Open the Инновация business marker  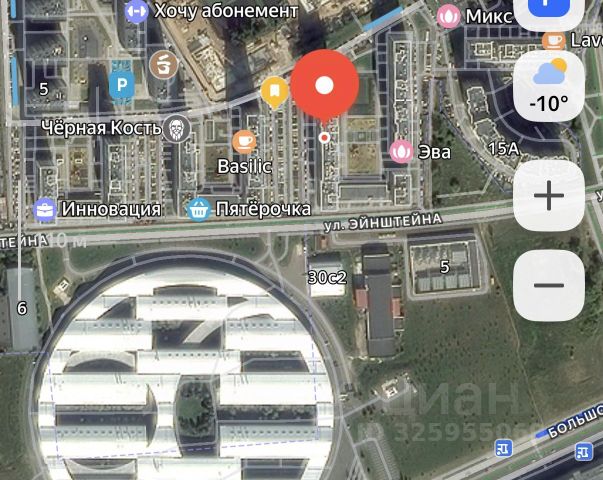coord(44,209)
